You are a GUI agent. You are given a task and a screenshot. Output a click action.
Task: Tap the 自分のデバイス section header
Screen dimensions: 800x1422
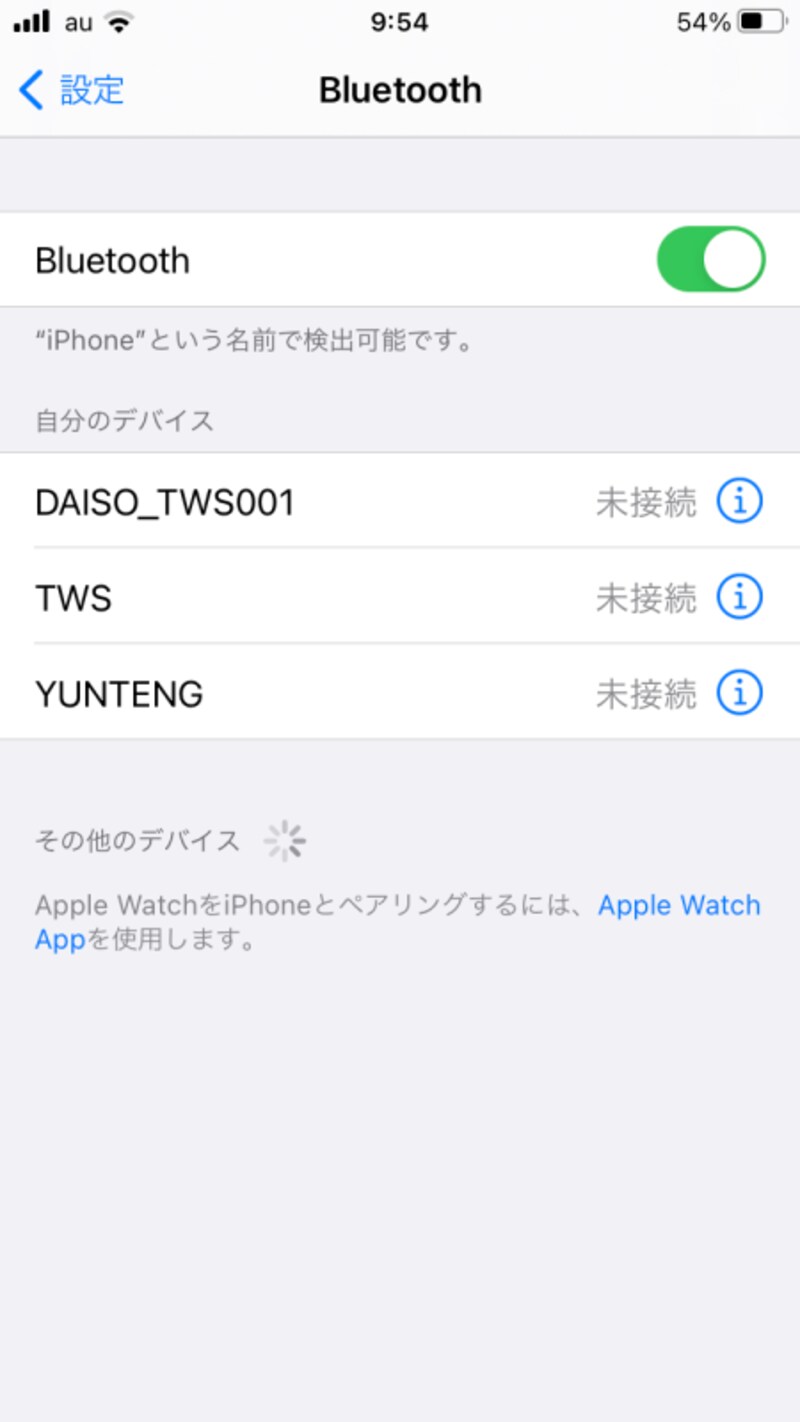123,420
